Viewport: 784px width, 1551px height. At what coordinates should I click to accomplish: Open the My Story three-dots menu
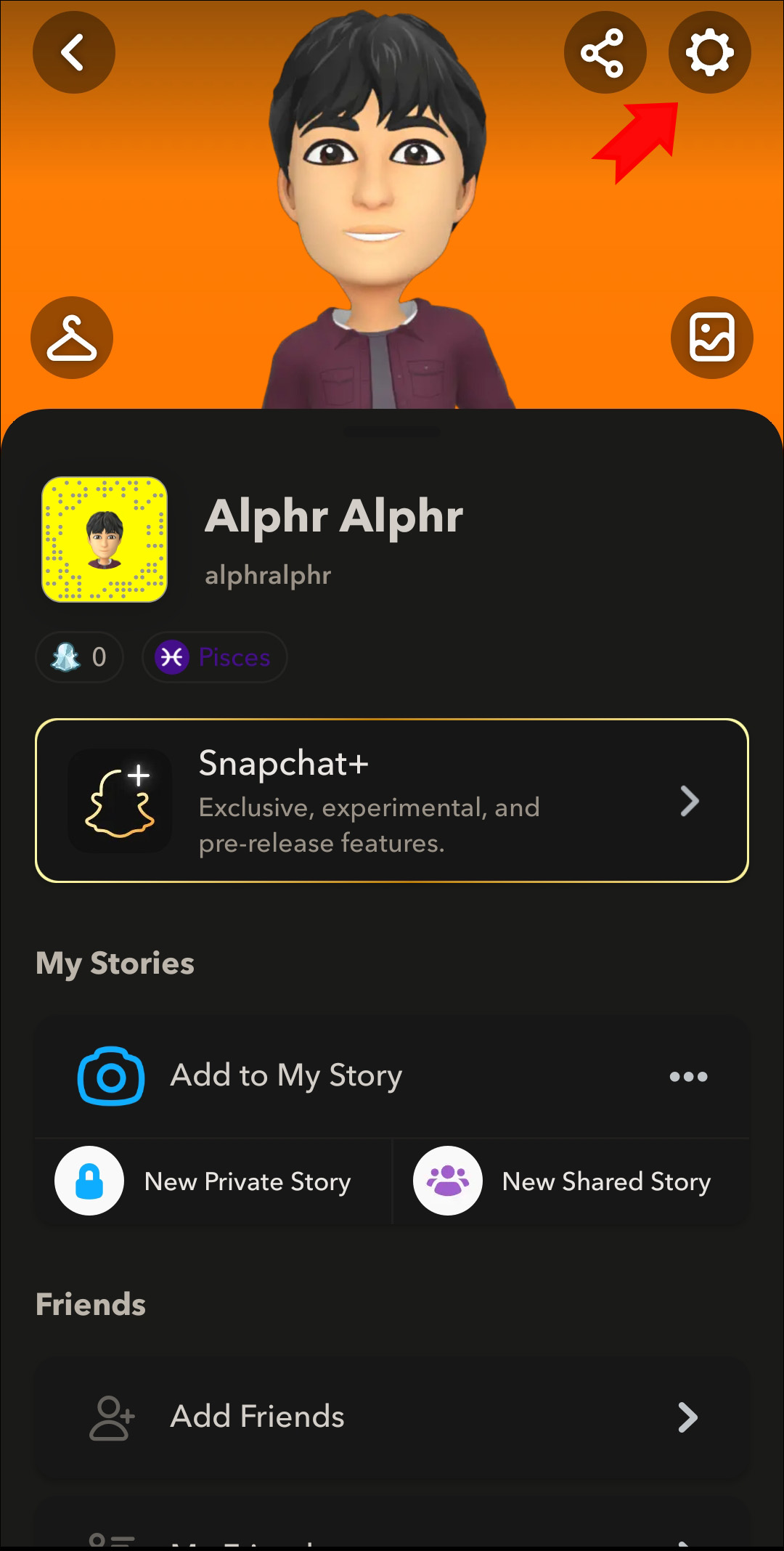pyautogui.click(x=688, y=1076)
